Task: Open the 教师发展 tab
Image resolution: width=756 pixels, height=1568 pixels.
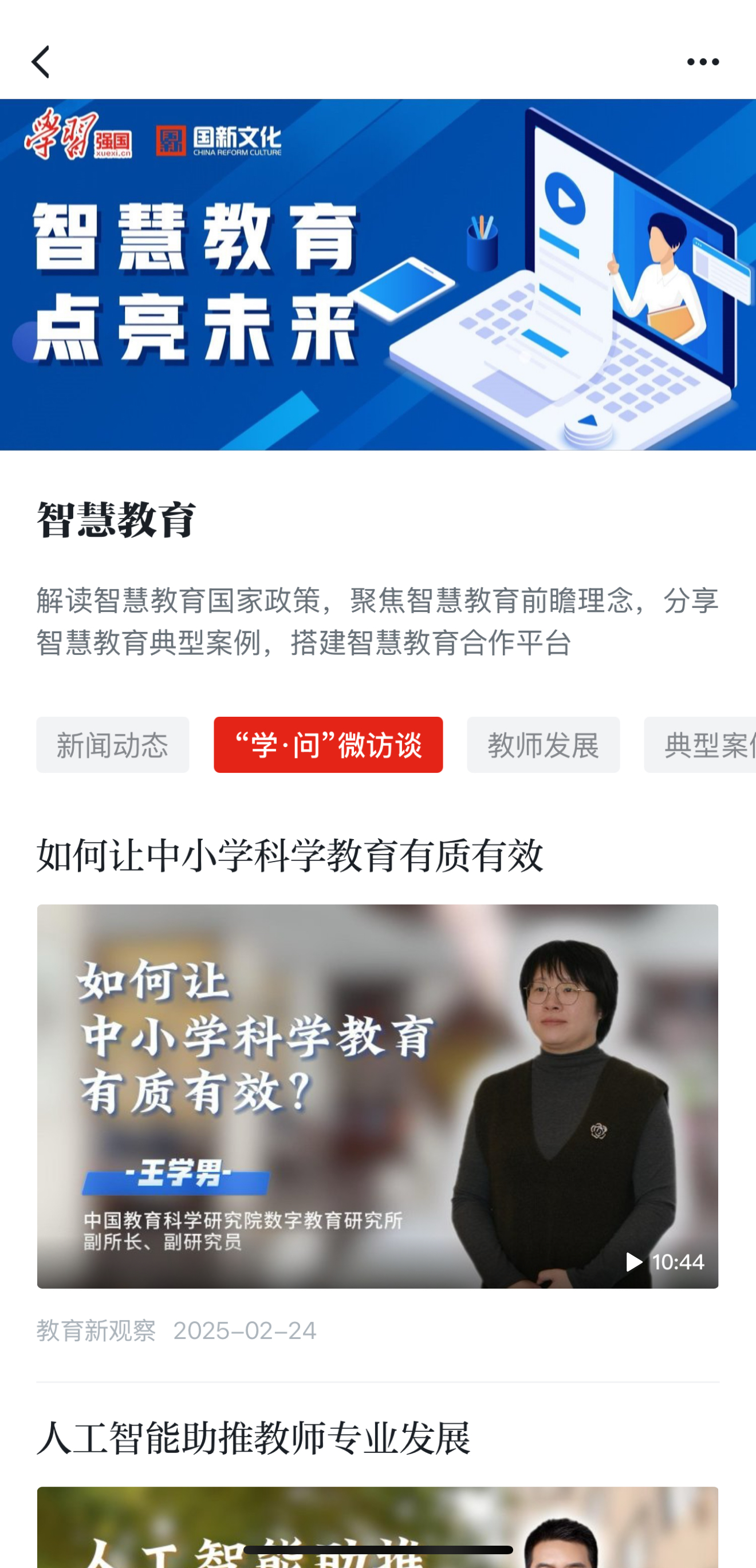Action: coord(544,744)
